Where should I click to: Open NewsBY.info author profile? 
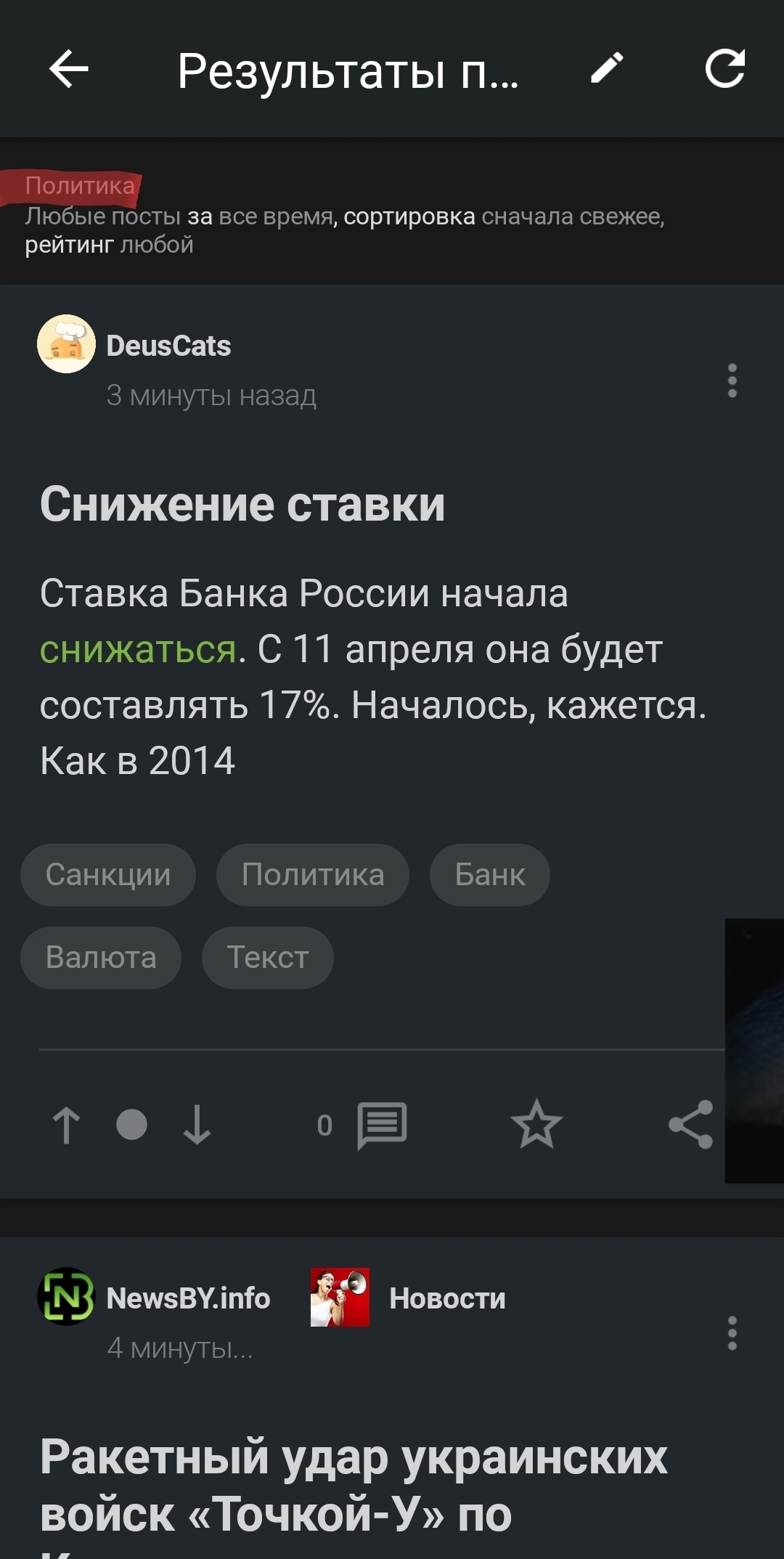tap(188, 1298)
